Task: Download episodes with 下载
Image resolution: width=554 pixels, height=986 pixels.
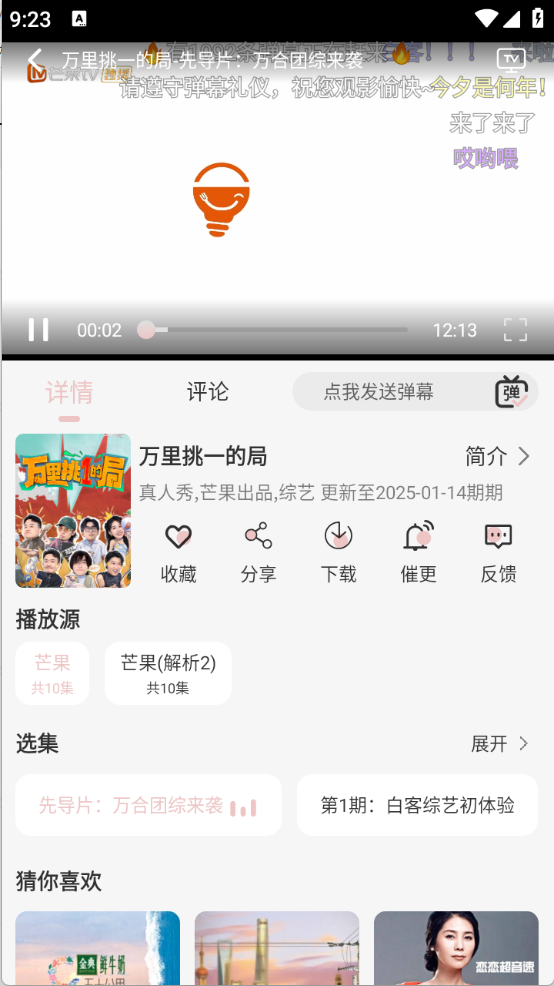Action: (x=338, y=553)
